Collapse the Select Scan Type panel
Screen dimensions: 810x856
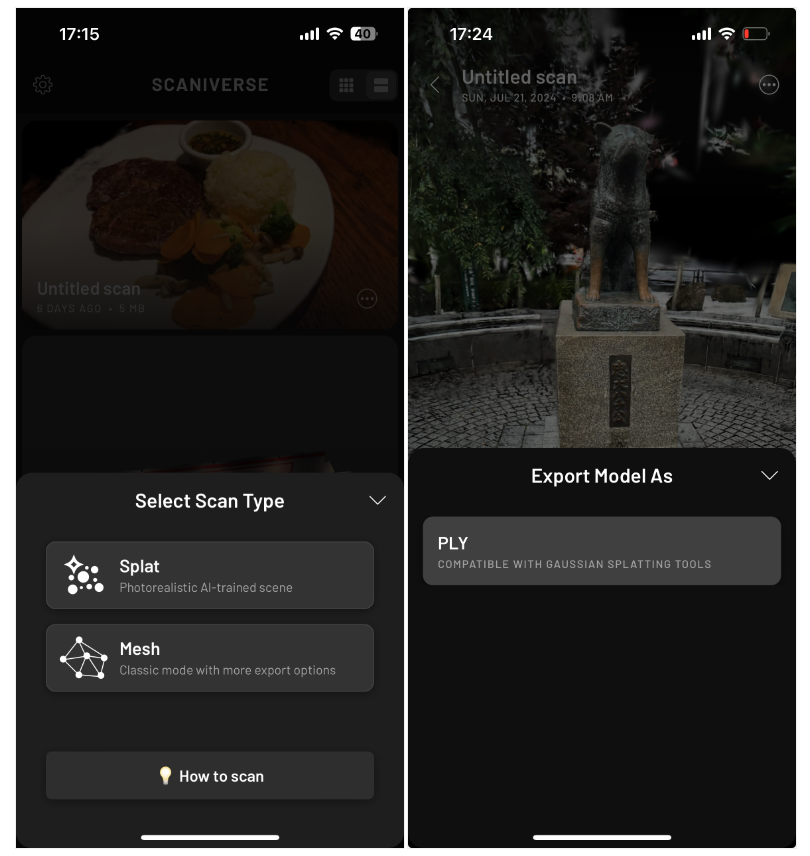(377, 500)
